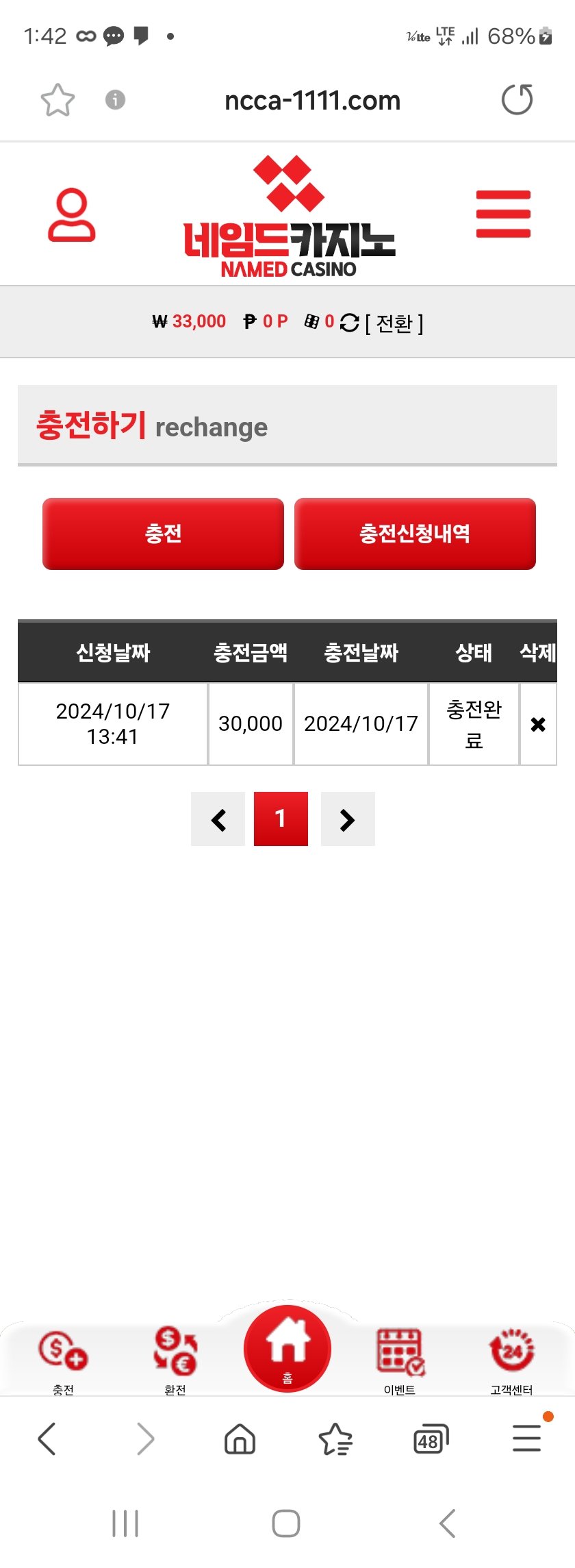Open the 이벤트 events tab

[x=400, y=1359]
